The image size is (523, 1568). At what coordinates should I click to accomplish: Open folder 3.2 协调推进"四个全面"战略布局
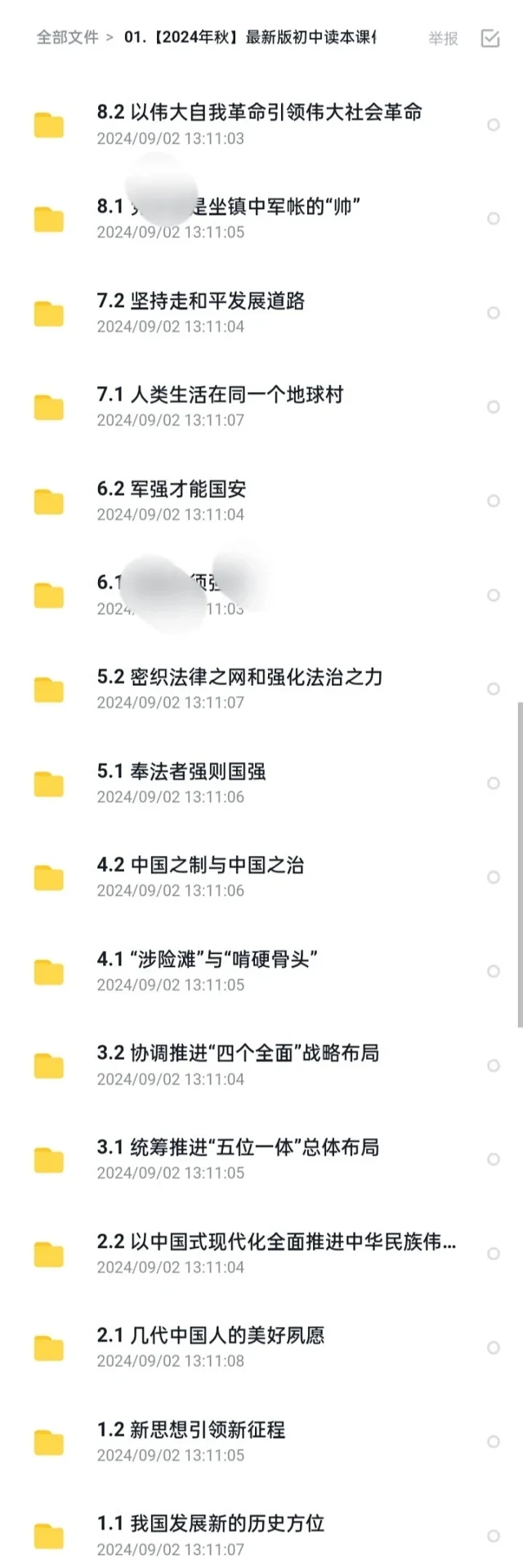pyautogui.click(x=238, y=1053)
